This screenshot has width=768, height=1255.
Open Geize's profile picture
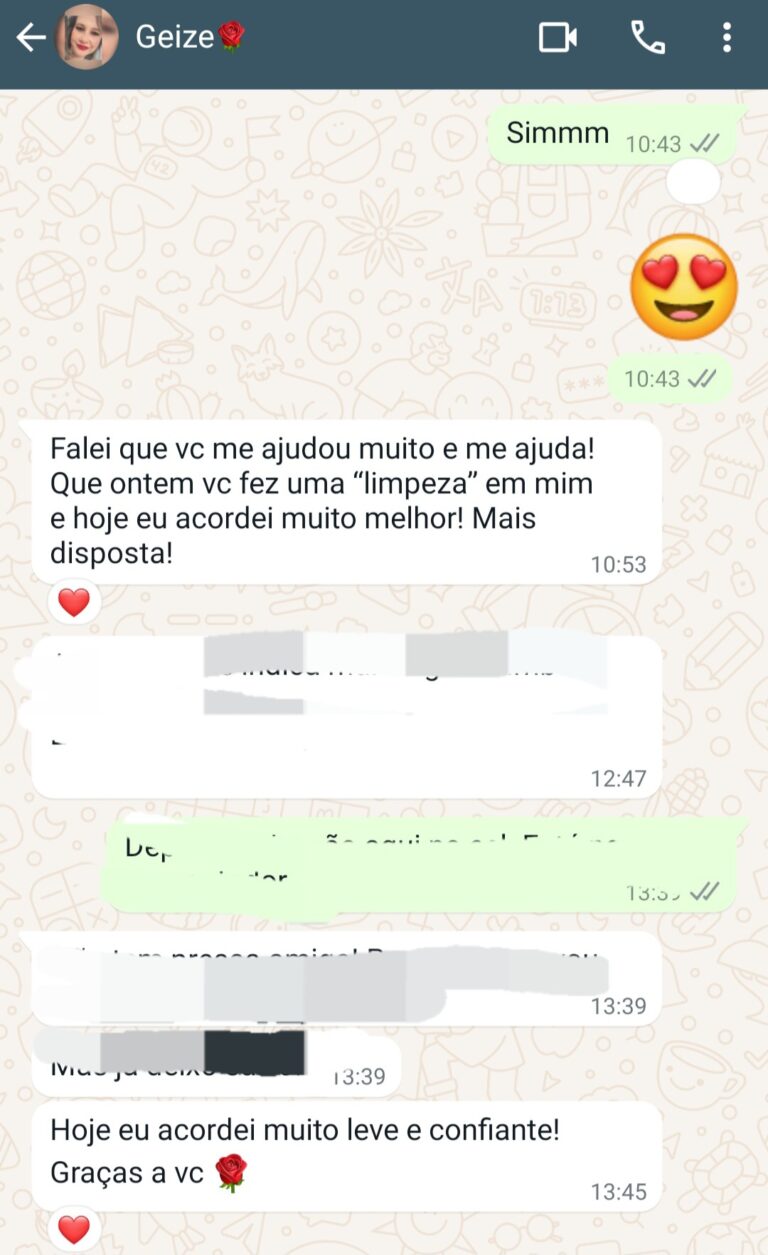click(x=87, y=38)
